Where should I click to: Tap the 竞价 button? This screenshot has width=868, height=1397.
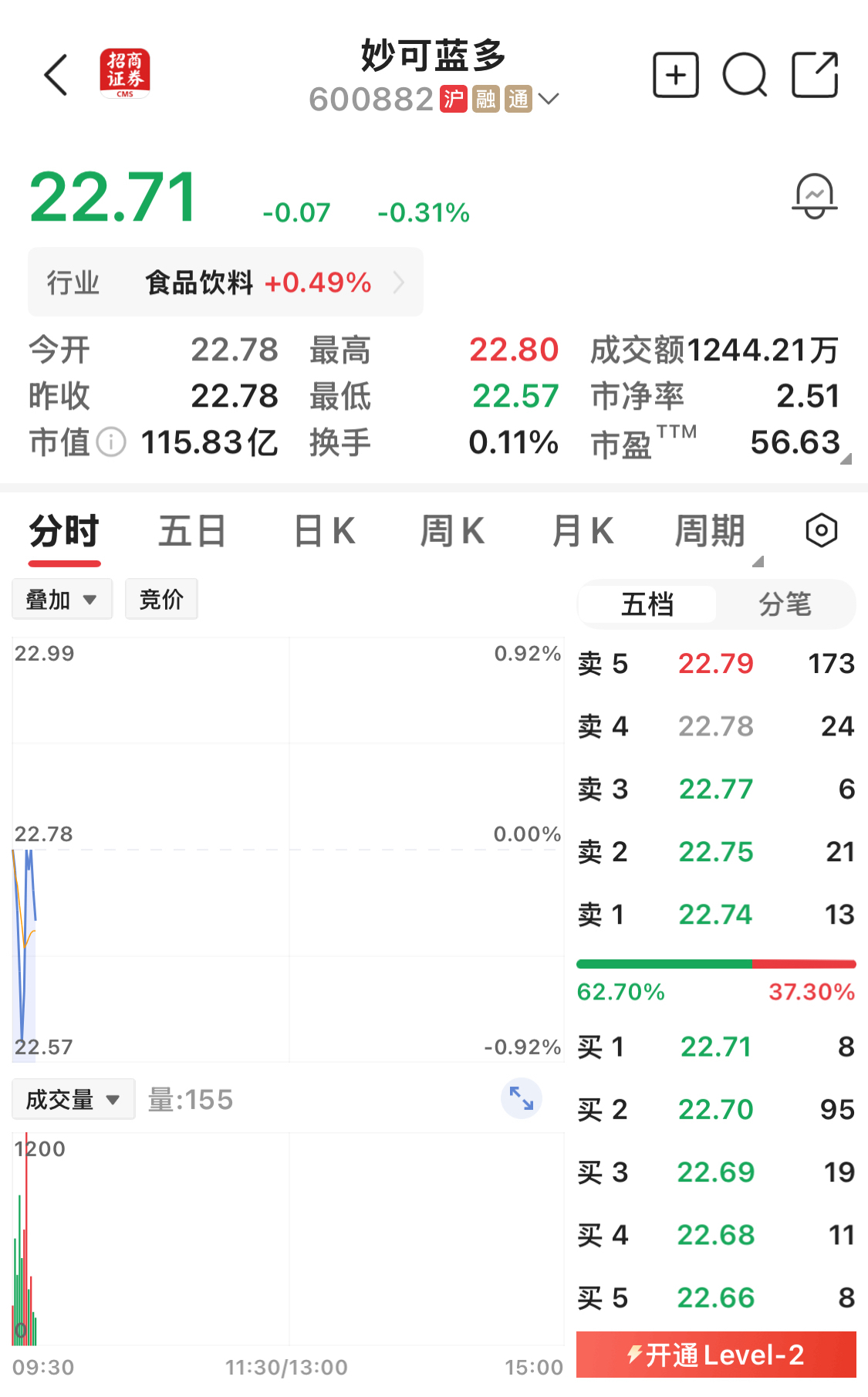[x=161, y=599]
